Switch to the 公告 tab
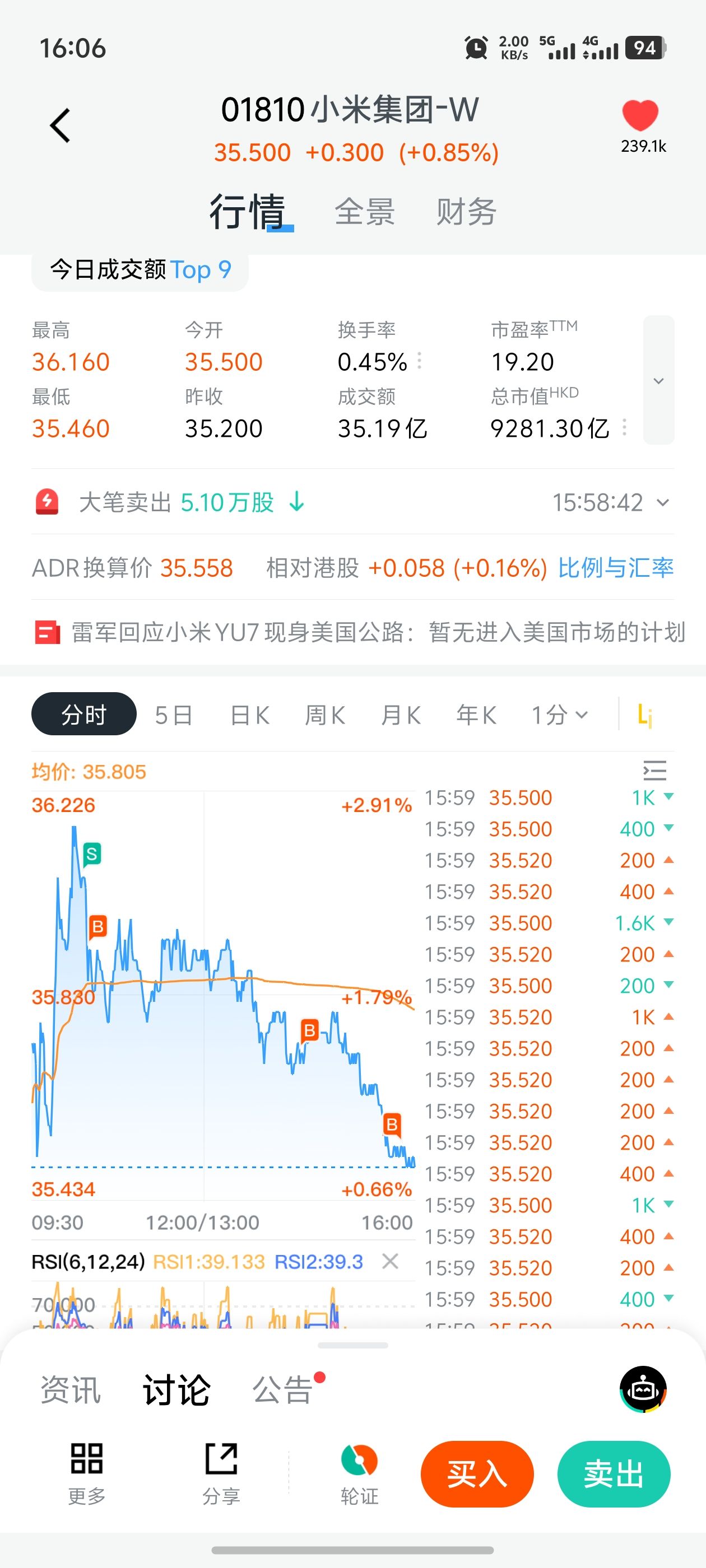Image resolution: width=706 pixels, height=1568 pixels. [x=282, y=1390]
